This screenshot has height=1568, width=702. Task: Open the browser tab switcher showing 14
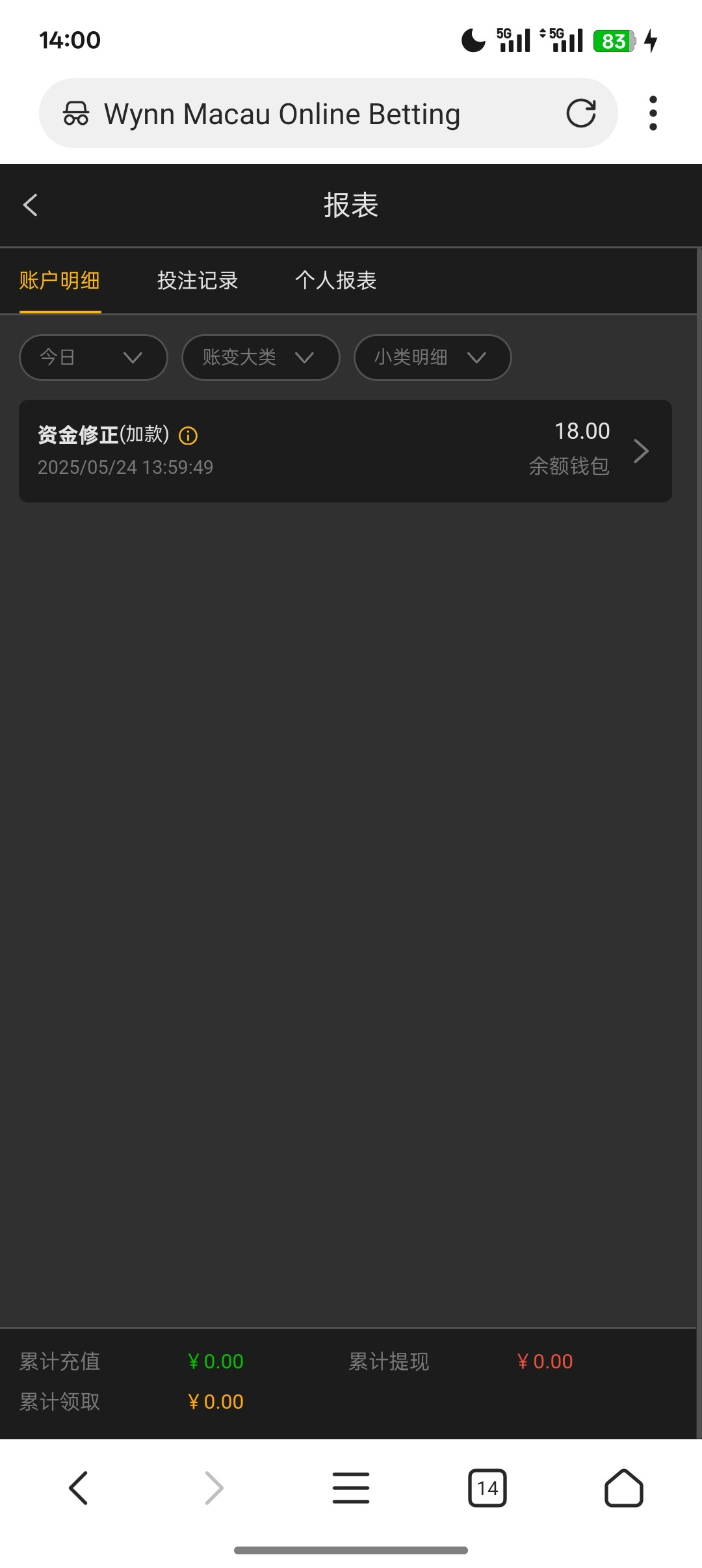[x=487, y=1488]
